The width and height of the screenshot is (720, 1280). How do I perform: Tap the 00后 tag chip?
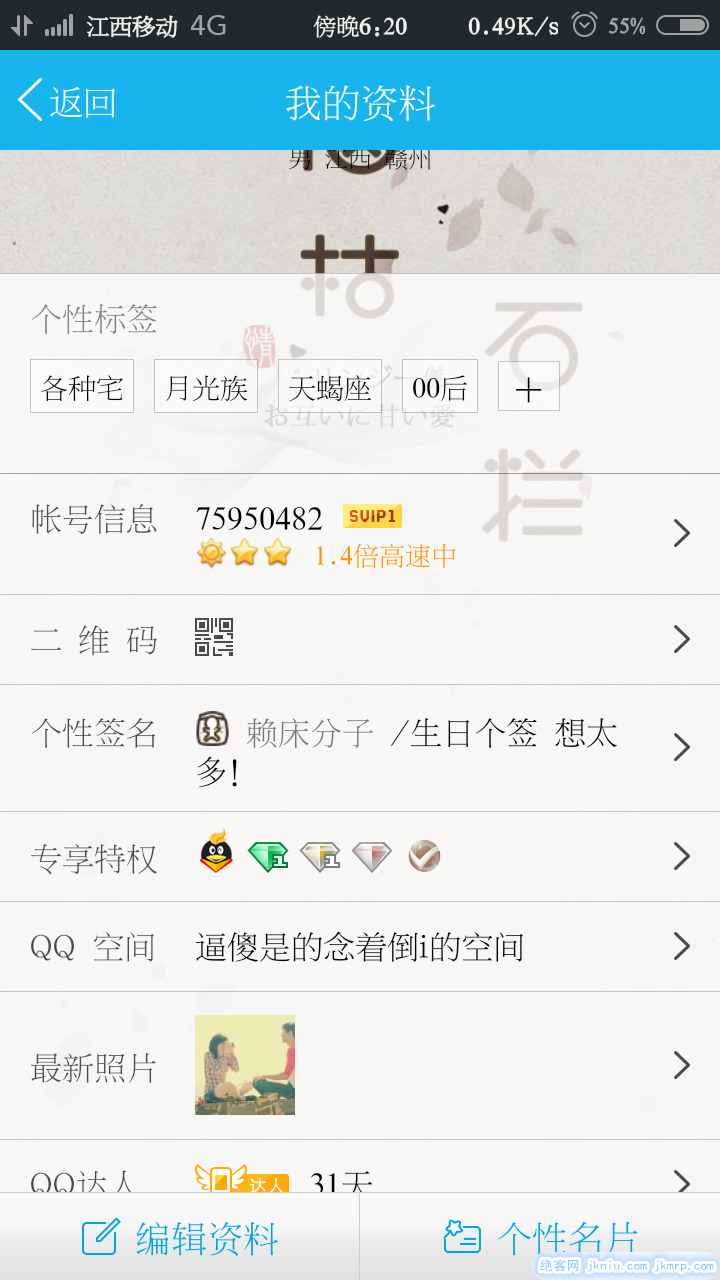click(440, 387)
